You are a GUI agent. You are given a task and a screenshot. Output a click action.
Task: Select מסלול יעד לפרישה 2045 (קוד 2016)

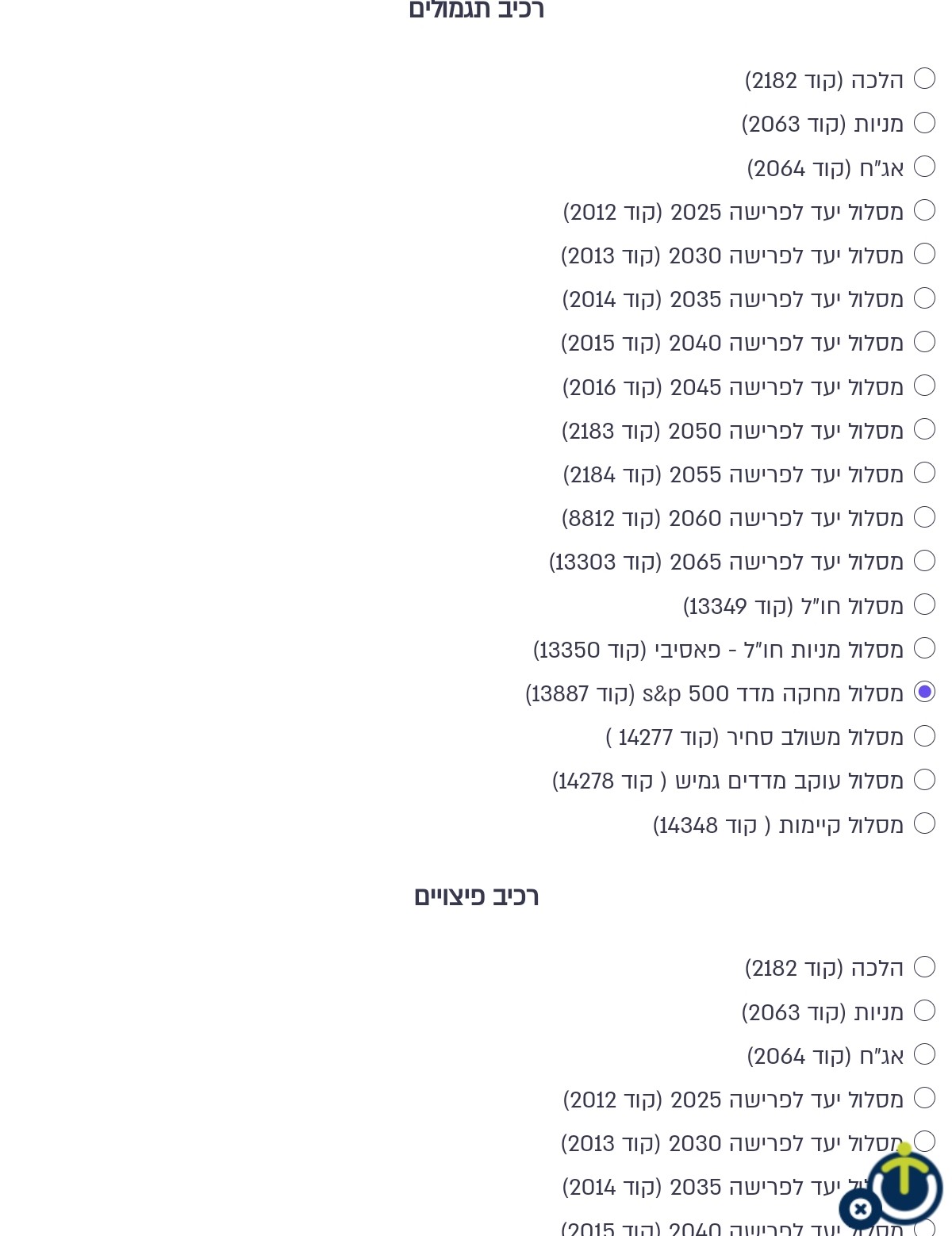[x=924, y=386]
